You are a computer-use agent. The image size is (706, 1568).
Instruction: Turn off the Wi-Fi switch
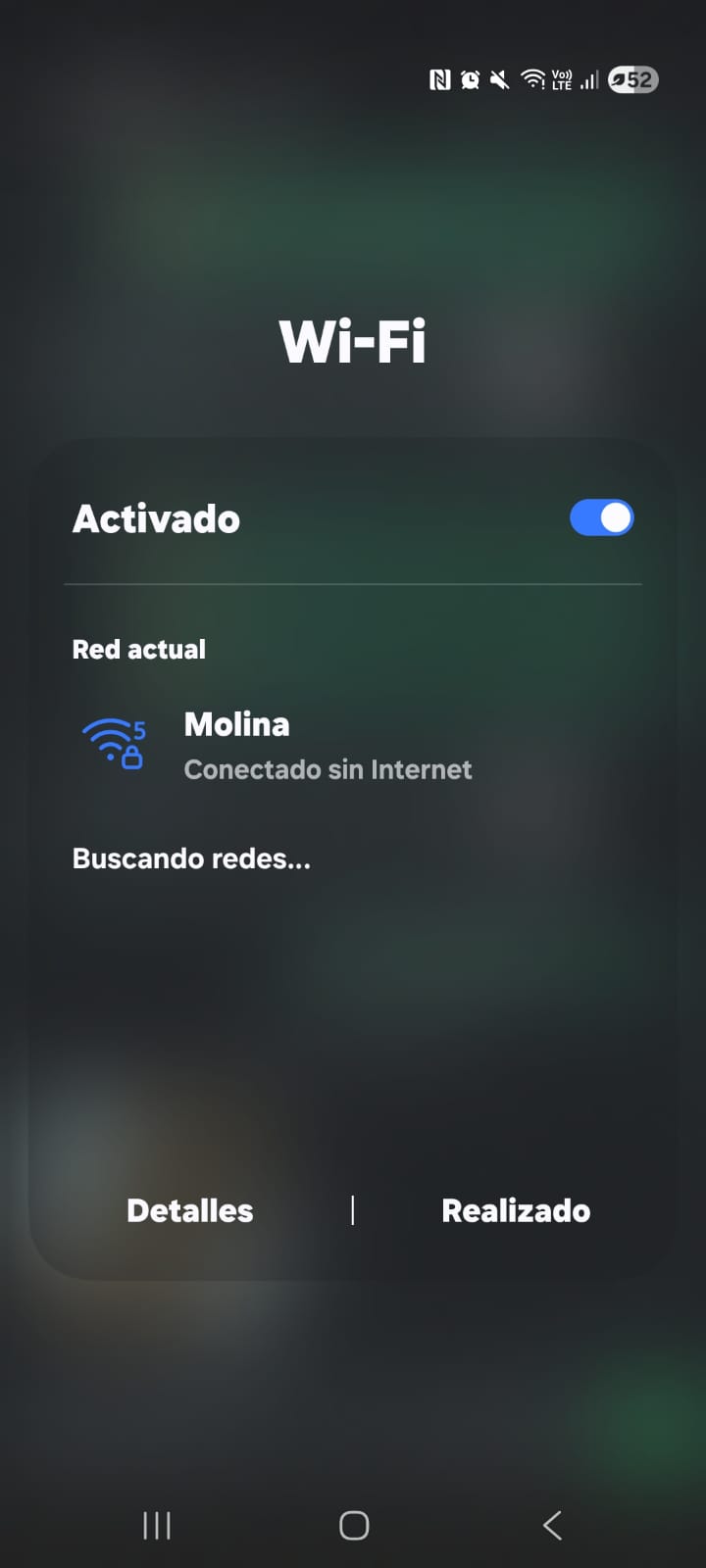[x=601, y=517]
